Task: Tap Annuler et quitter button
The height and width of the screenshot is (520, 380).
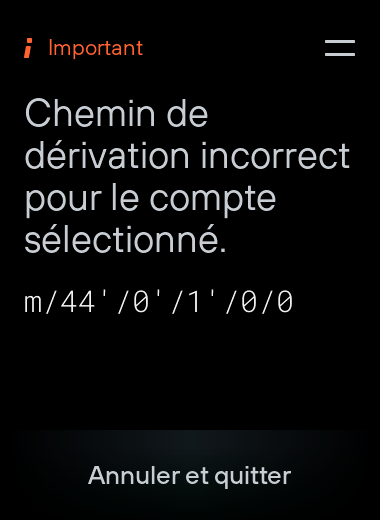Action: 190,475
